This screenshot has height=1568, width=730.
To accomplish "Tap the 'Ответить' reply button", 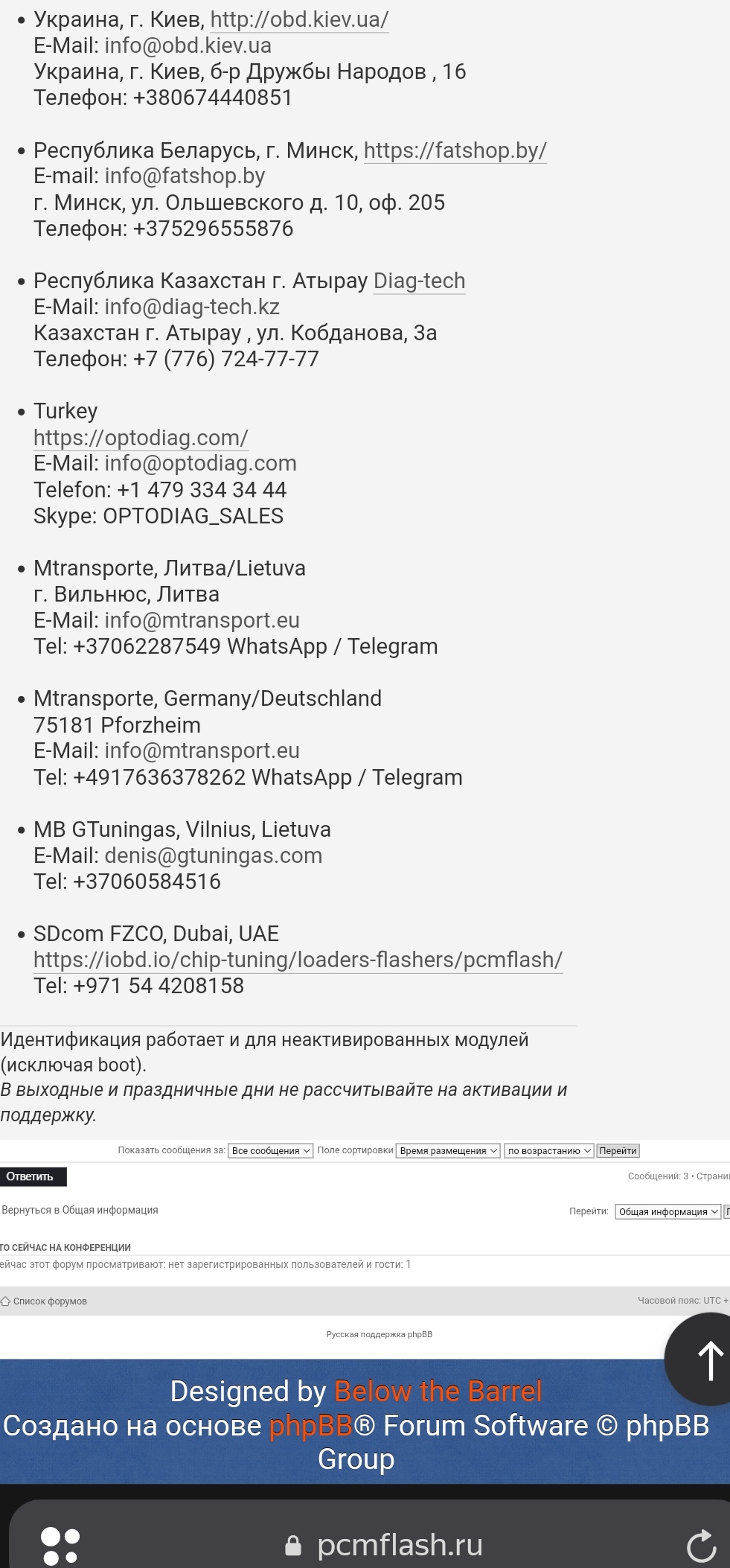I will click(x=33, y=1176).
